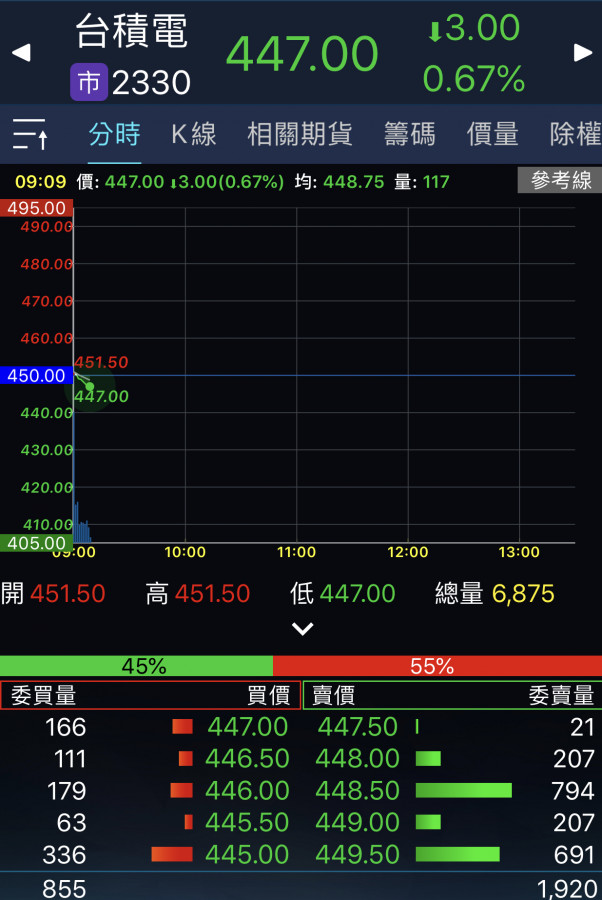Image resolution: width=602 pixels, height=900 pixels.
Task: Go to the previous stock arrow
Action: coord(20,53)
